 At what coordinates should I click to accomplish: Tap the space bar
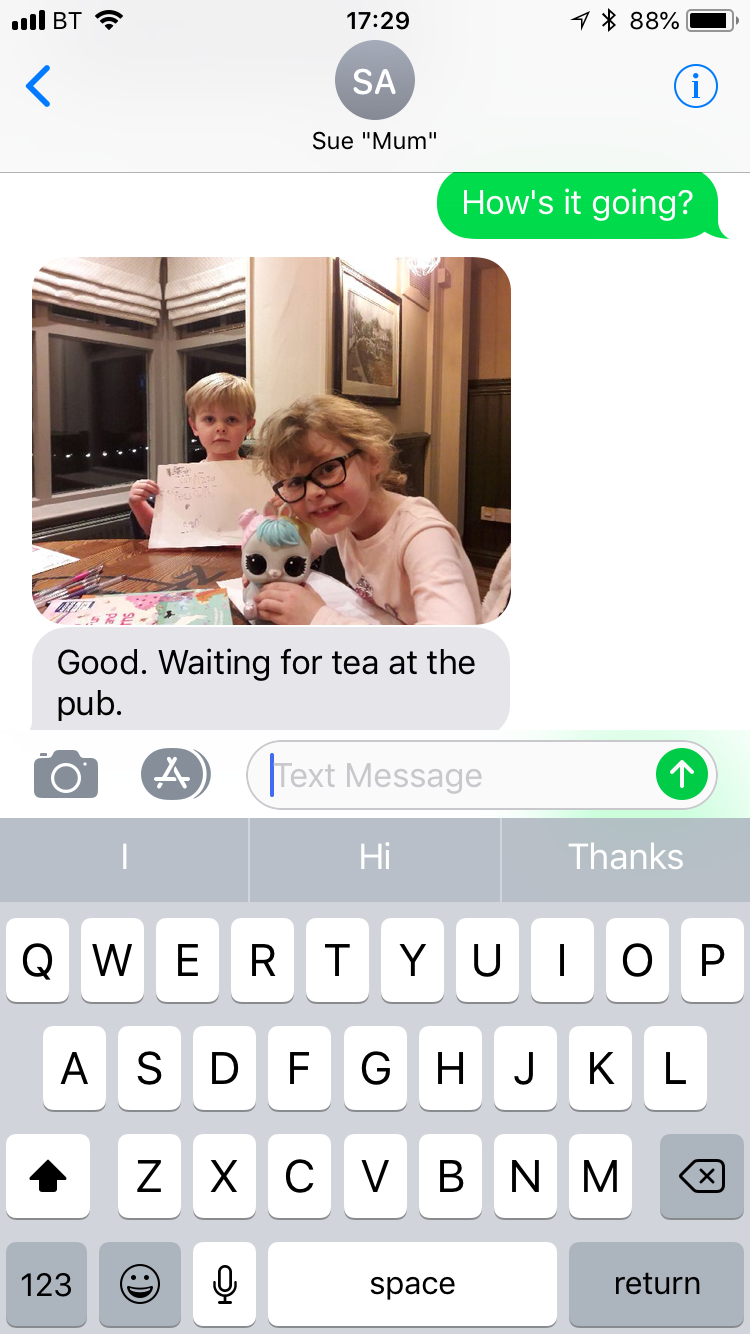coord(412,1284)
